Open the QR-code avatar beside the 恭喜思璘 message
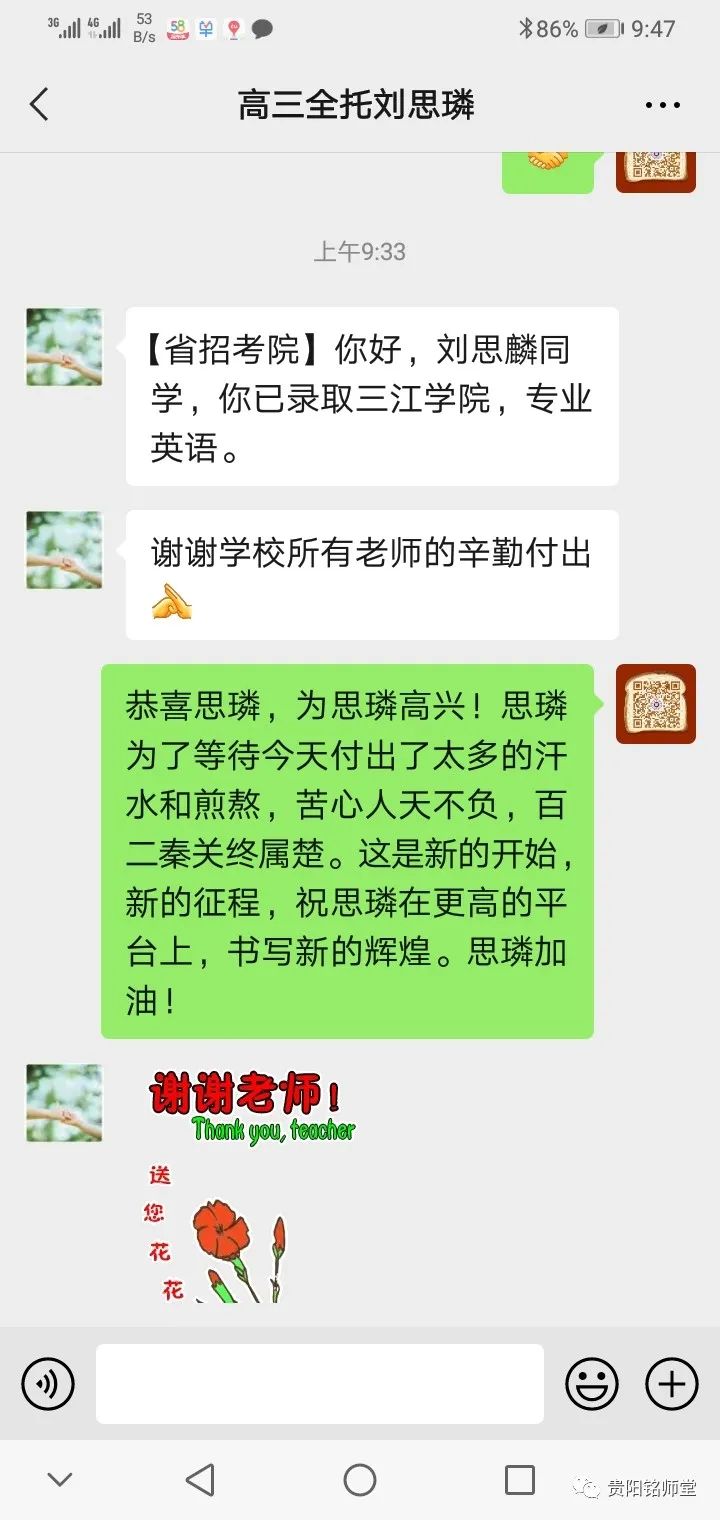 655,704
